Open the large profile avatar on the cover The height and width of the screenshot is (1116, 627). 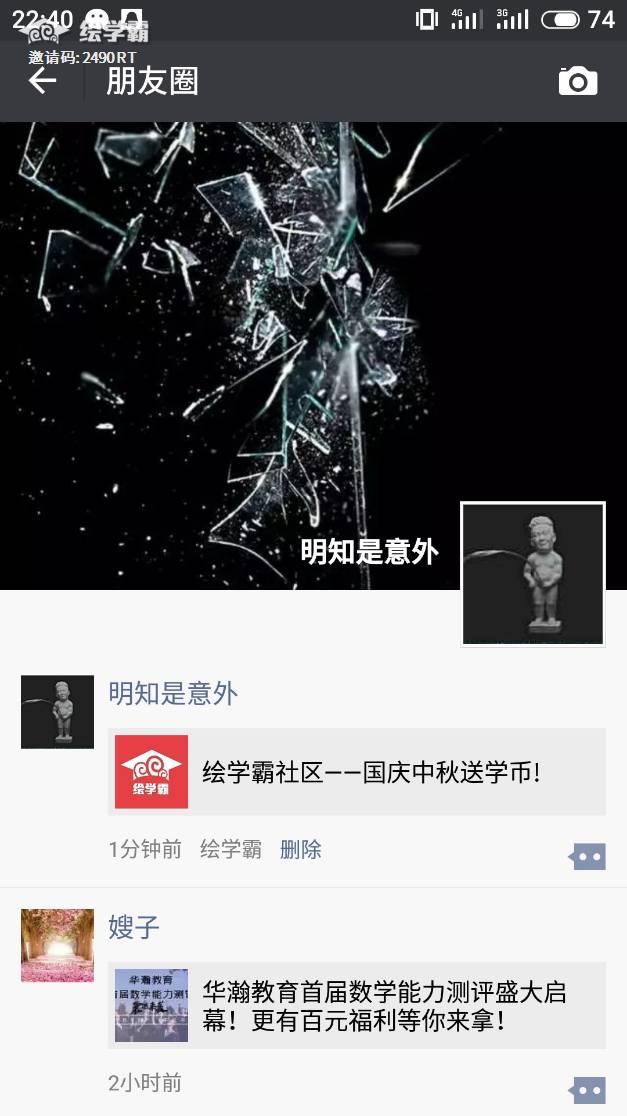(532, 574)
